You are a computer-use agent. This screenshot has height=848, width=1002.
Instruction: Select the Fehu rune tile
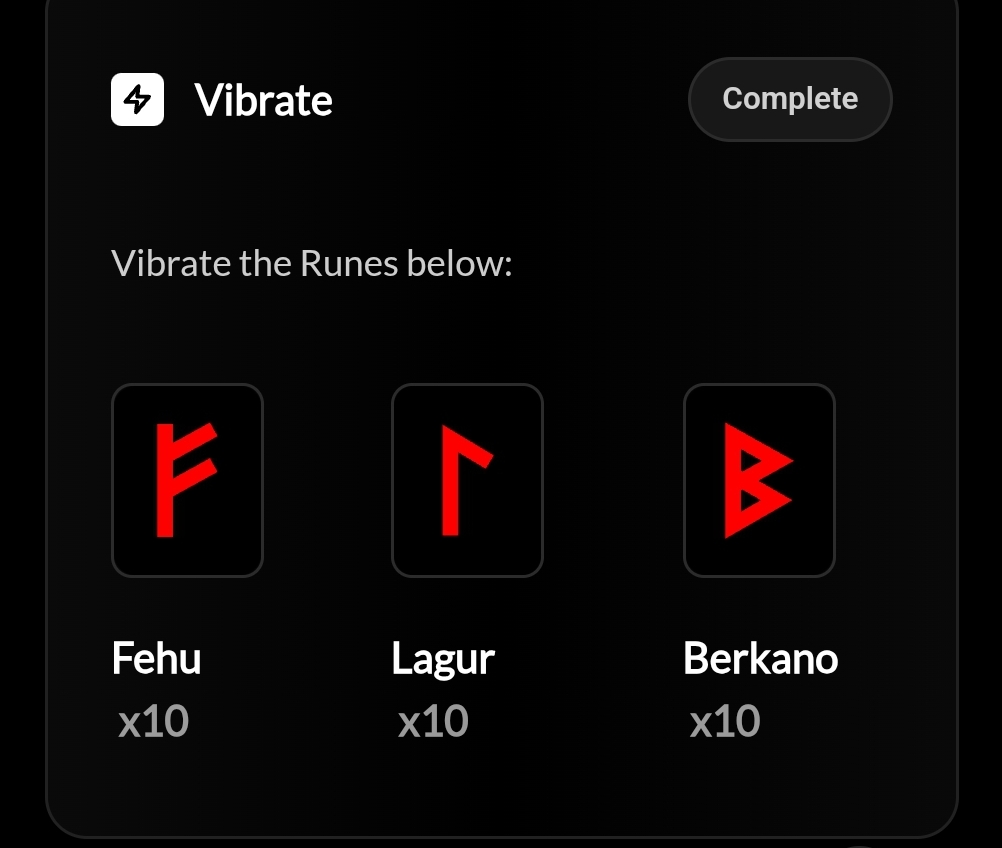[187, 480]
